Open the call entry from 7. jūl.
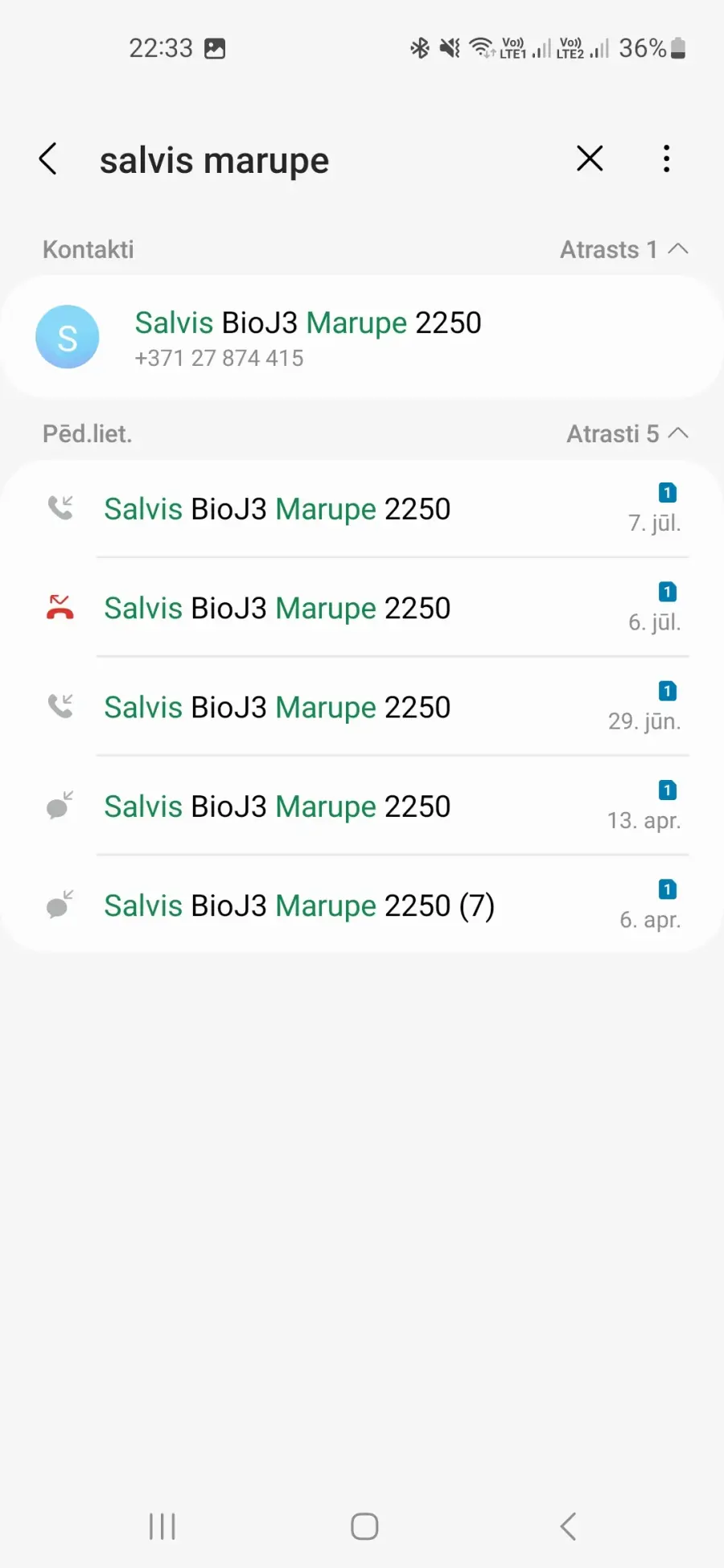The width and height of the screenshot is (724, 1568). click(x=362, y=509)
